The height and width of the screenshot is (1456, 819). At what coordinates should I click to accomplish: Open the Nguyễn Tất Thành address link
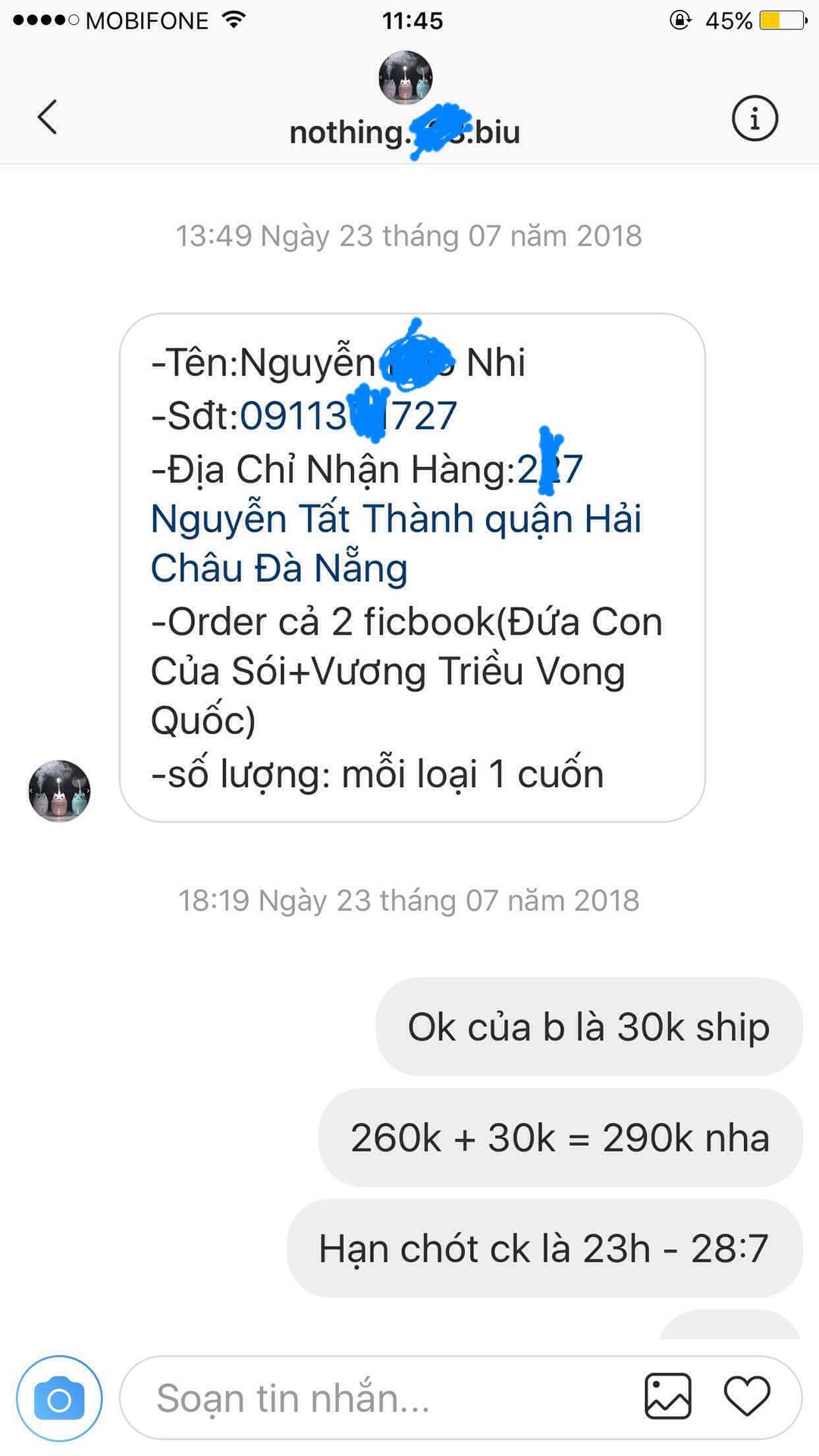point(394,520)
